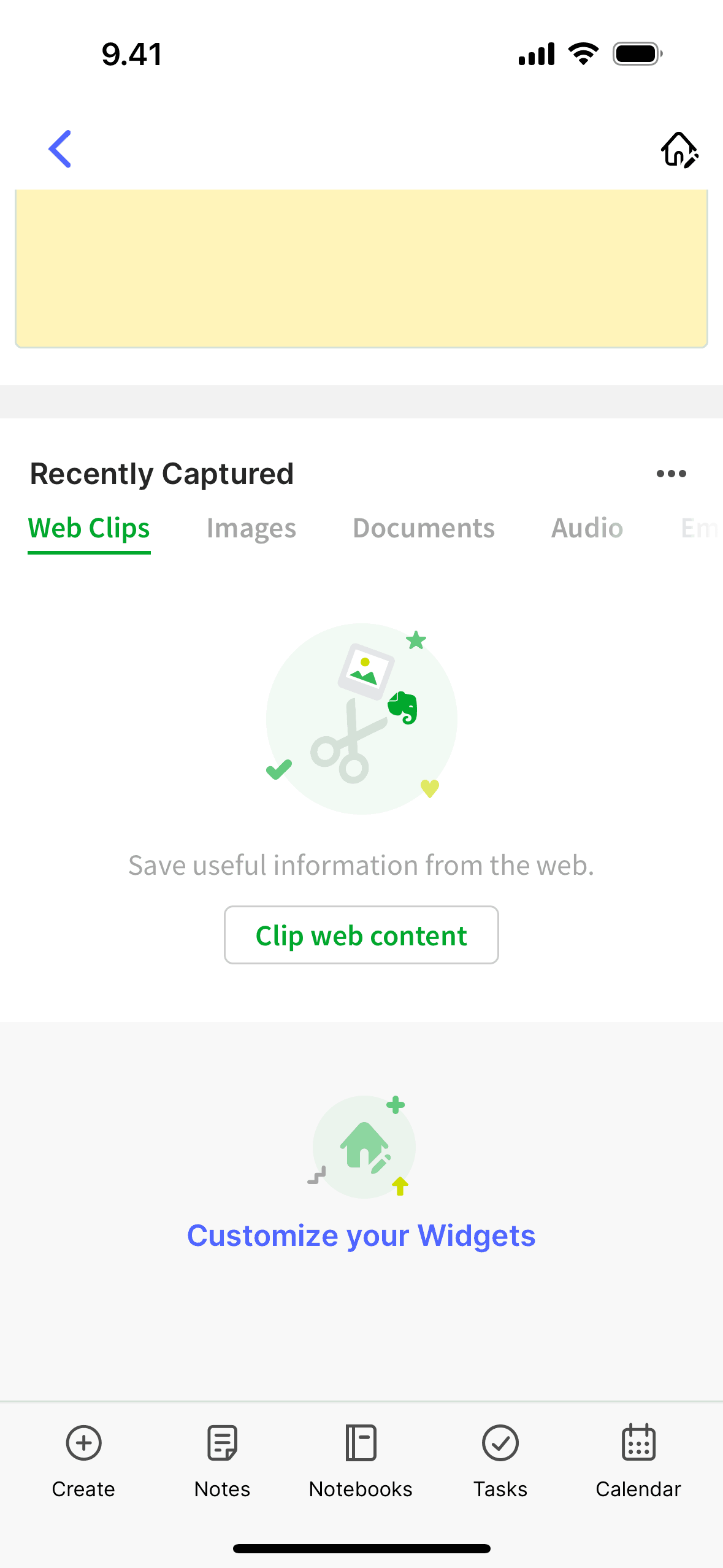Switch to the Documents tab
Image resolution: width=723 pixels, height=1568 pixels.
(424, 528)
